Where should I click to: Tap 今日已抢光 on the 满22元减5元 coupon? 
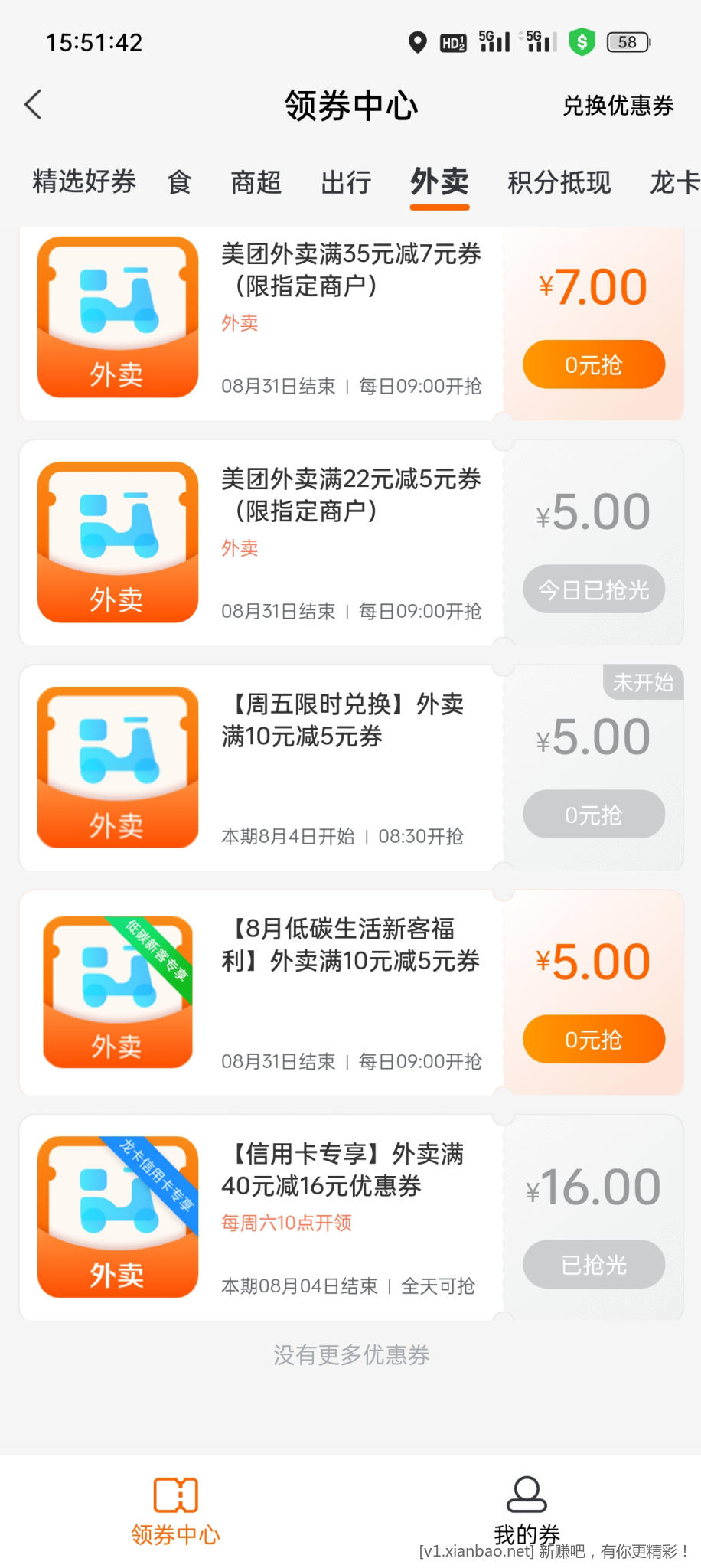(x=593, y=590)
